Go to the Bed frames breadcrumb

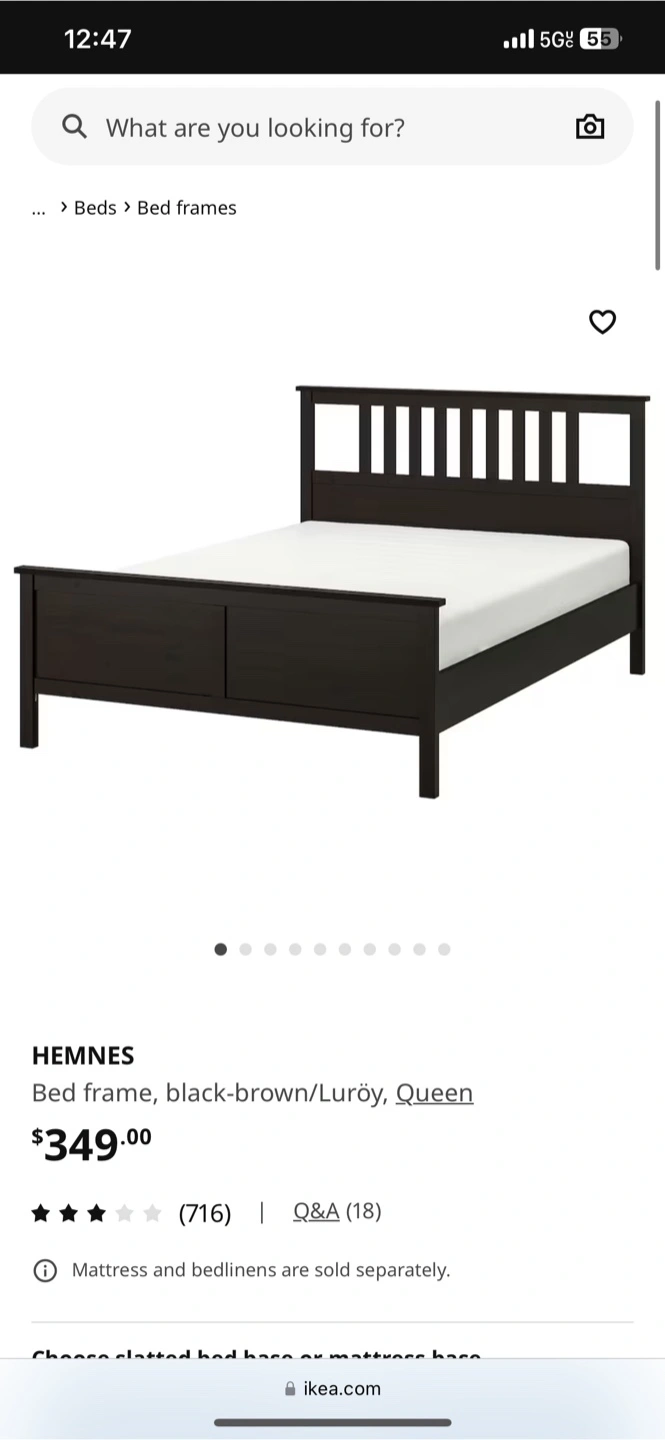pos(187,208)
